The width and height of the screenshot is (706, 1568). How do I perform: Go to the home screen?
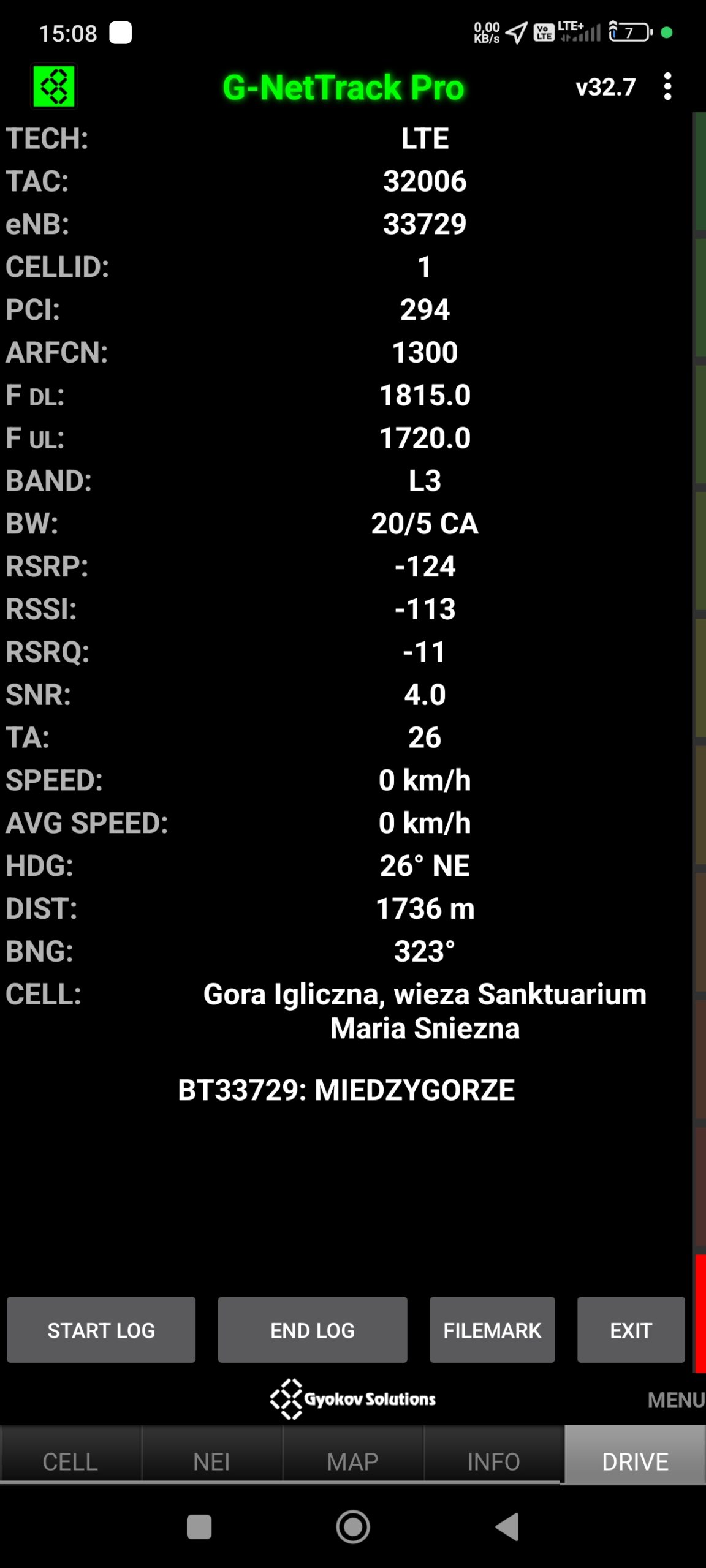[x=353, y=1526]
